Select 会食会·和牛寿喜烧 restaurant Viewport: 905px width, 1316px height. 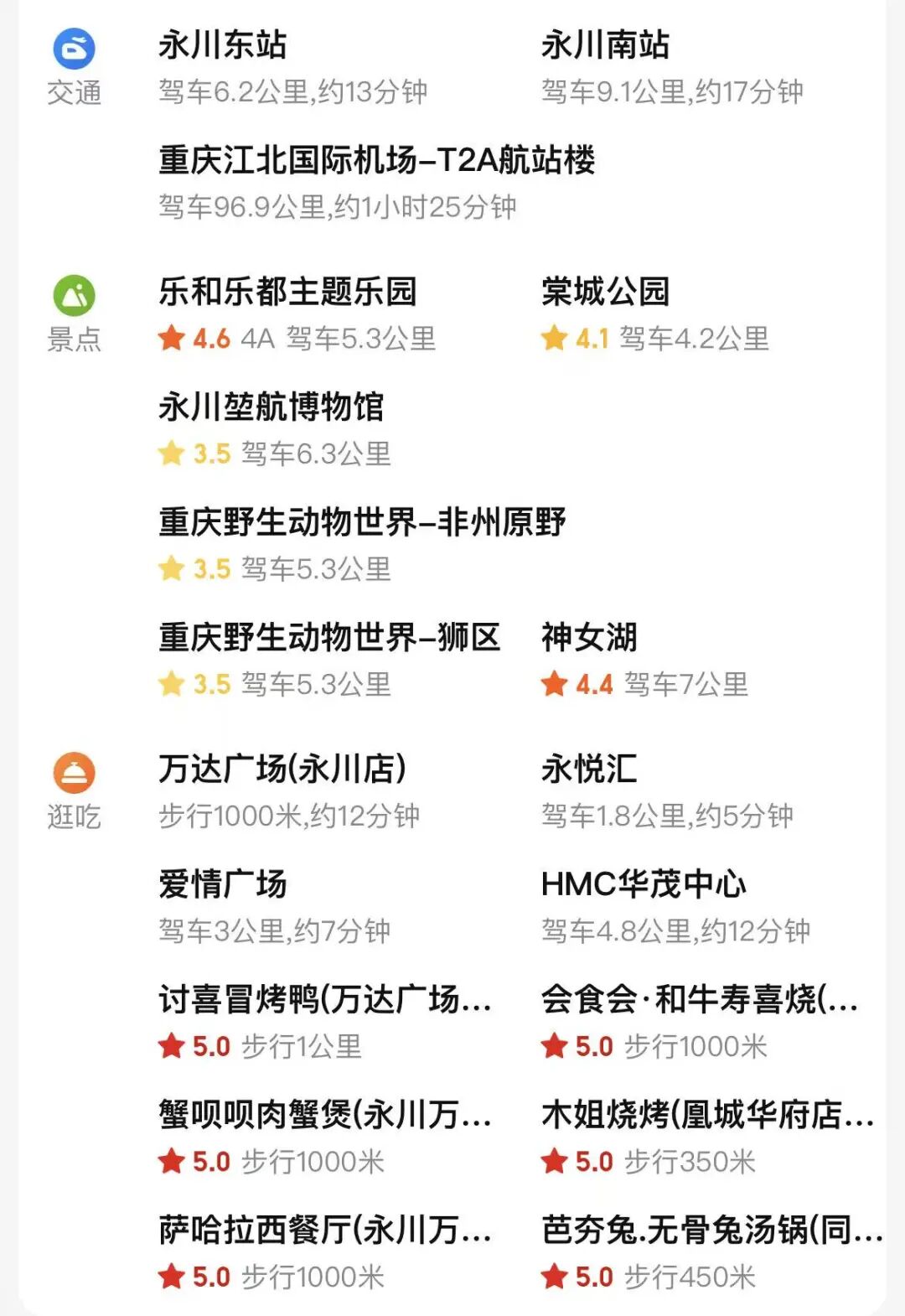pyautogui.click(x=700, y=1000)
